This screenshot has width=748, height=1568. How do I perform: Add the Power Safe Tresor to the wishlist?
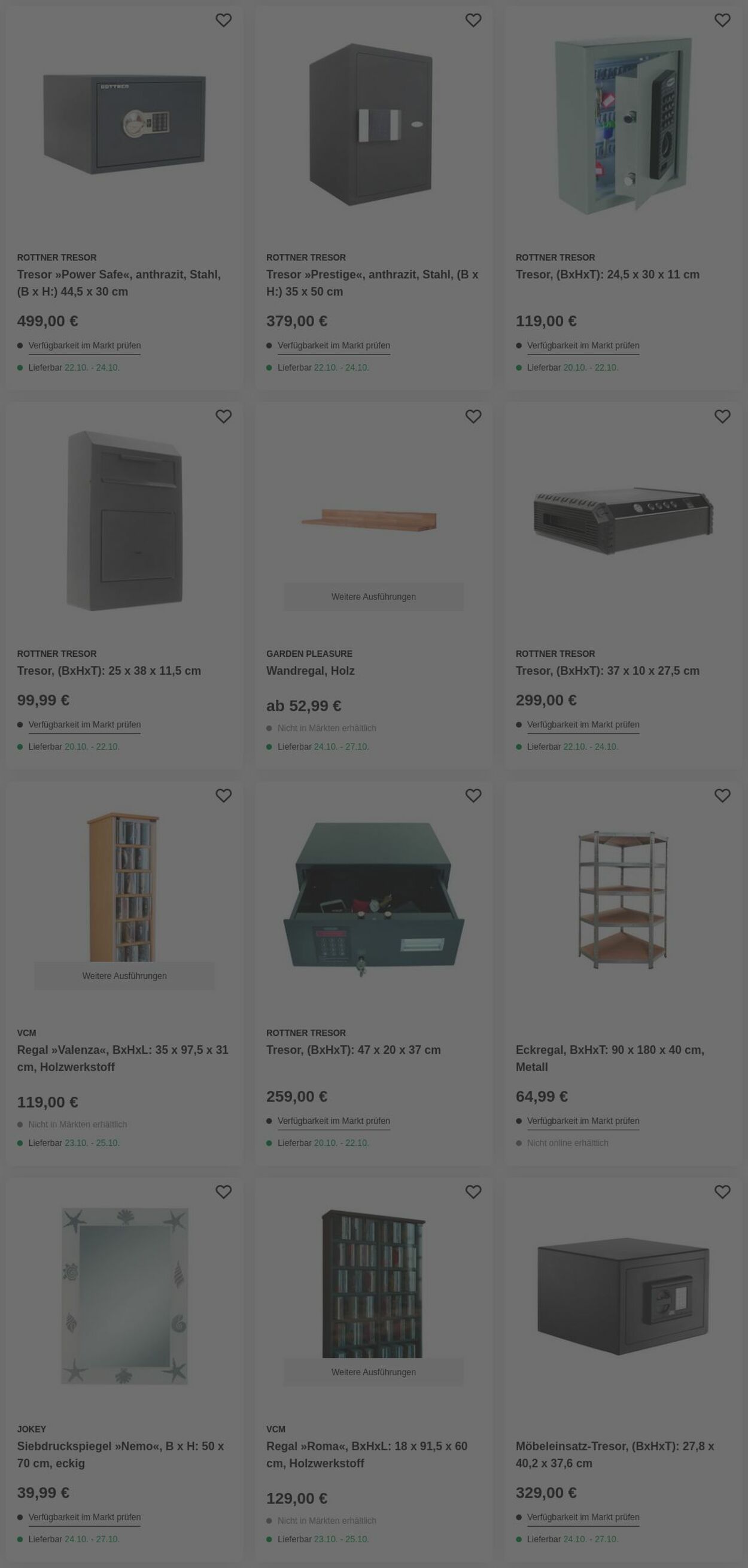(223, 20)
